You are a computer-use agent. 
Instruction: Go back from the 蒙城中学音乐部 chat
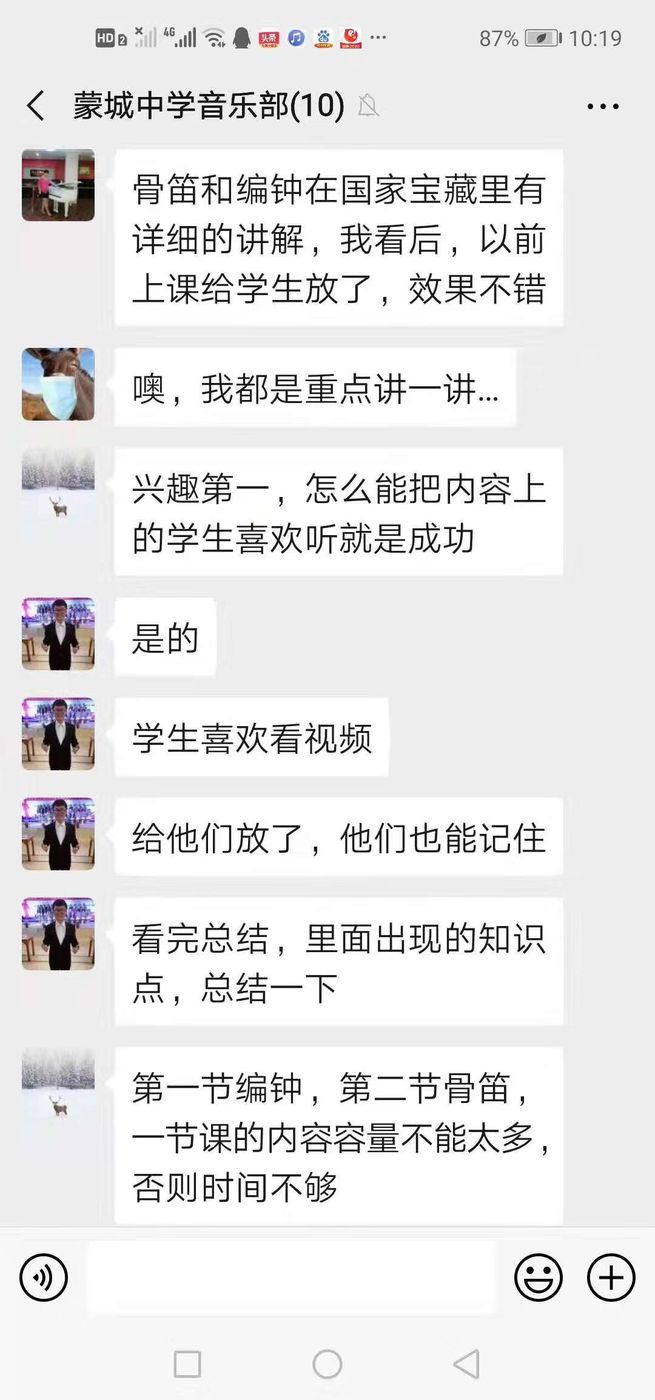pyautogui.click(x=36, y=106)
